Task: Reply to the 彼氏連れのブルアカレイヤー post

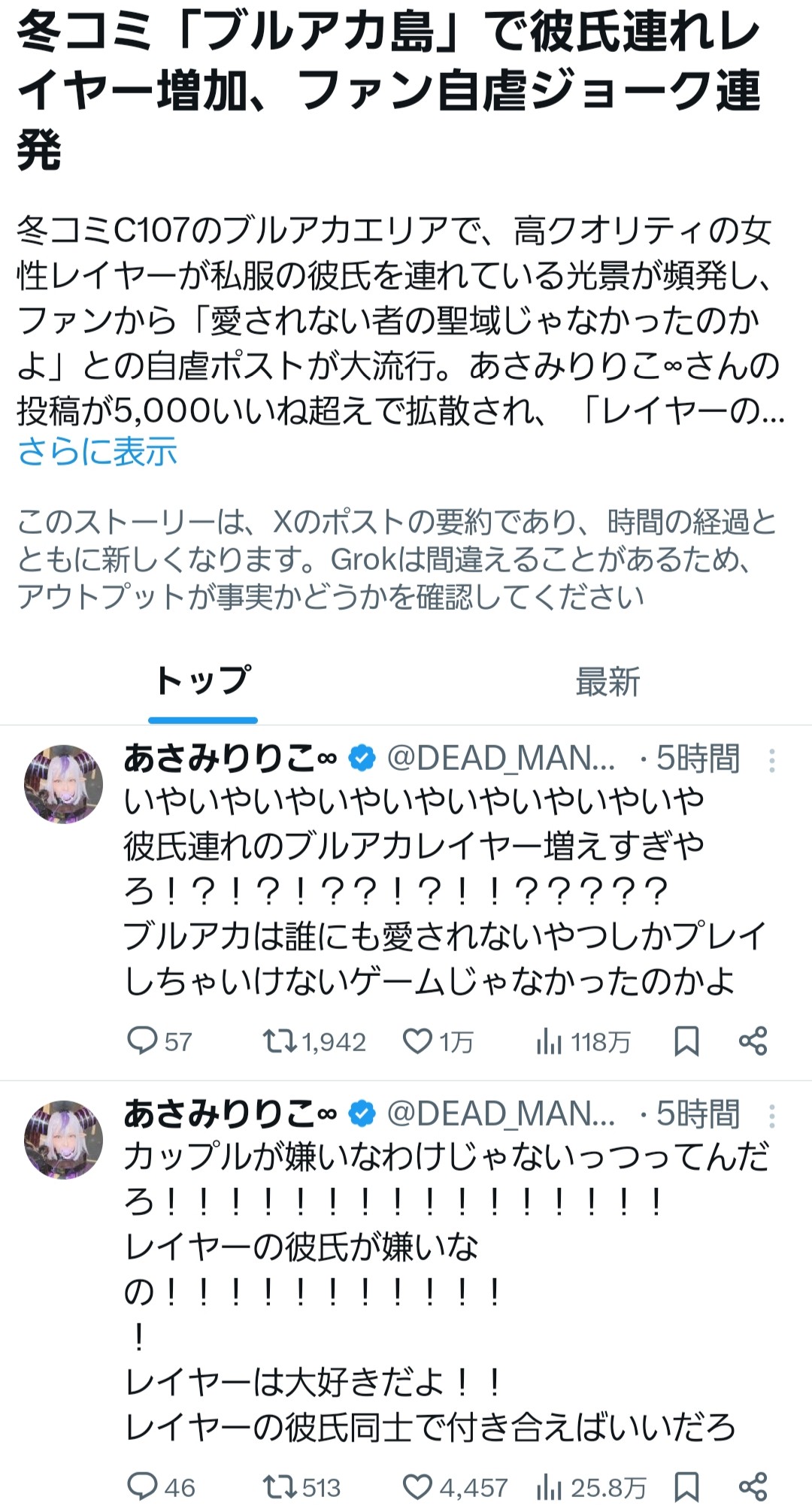Action: 142,1041
